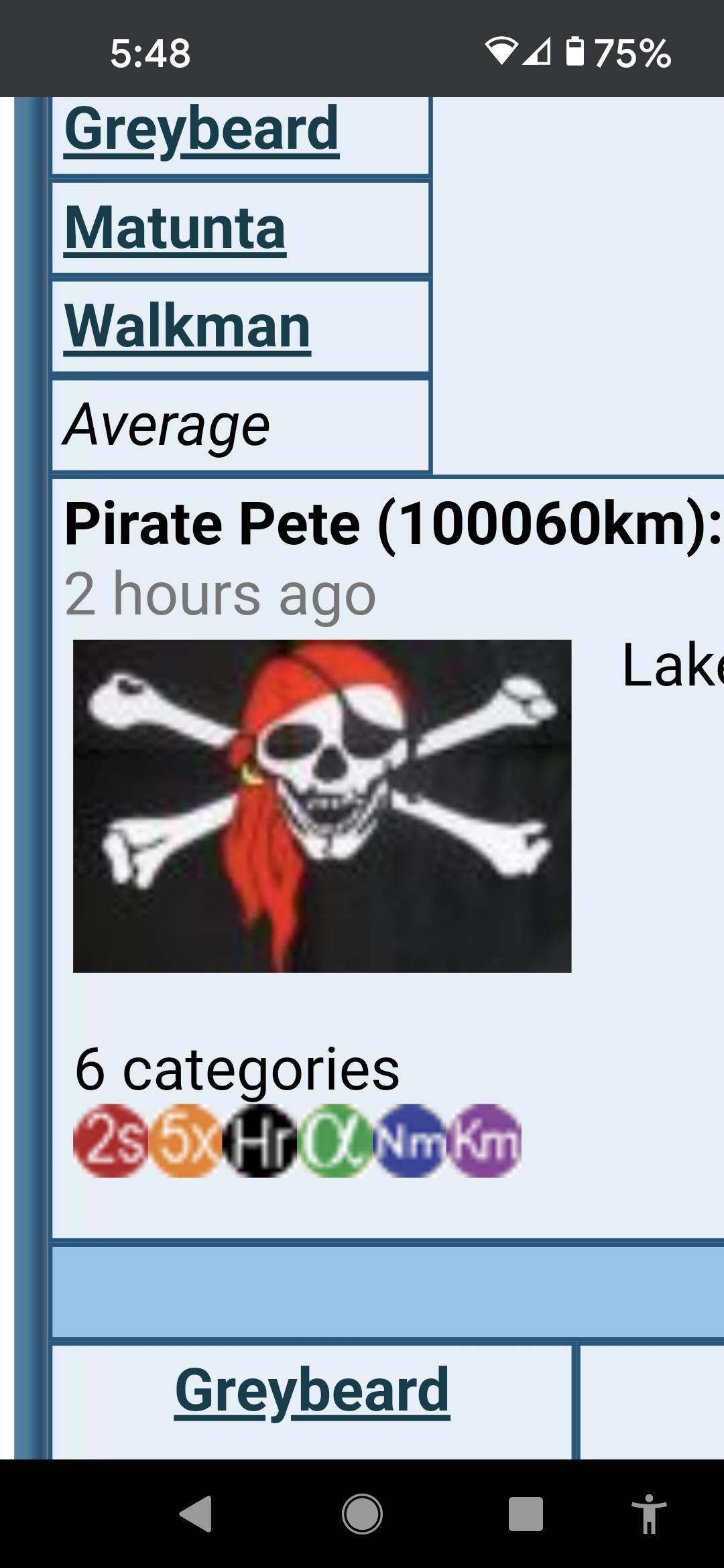Go to the home screen
The height and width of the screenshot is (1568, 724).
[362, 1514]
